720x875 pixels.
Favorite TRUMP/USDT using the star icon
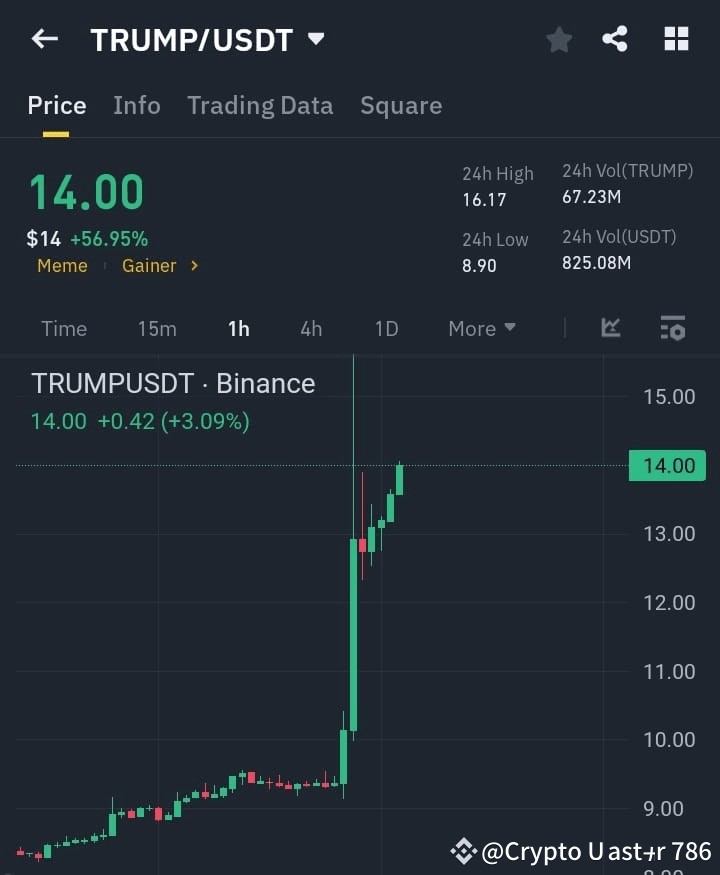558,39
